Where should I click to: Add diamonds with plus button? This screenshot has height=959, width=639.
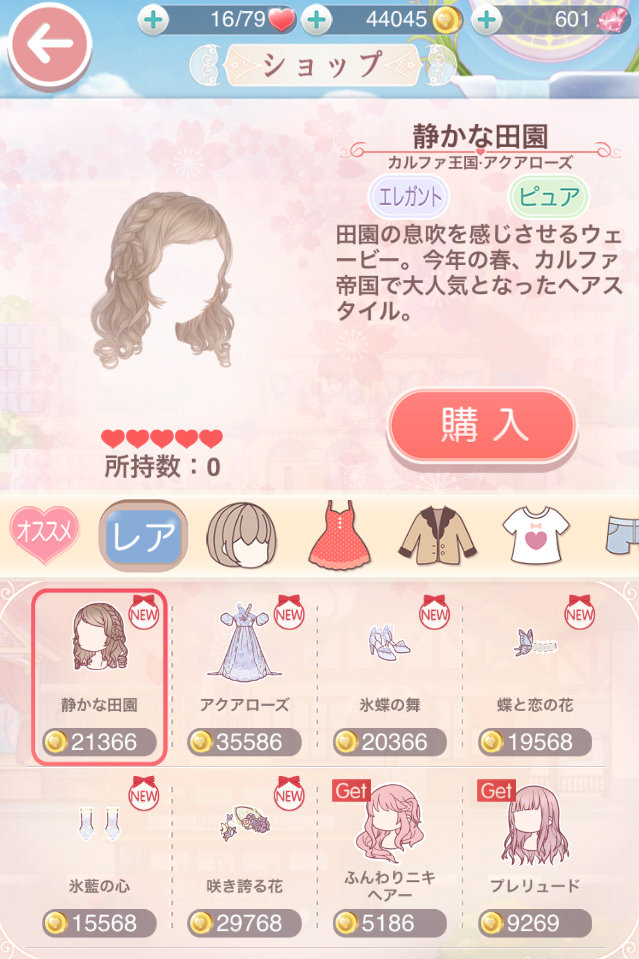point(485,19)
